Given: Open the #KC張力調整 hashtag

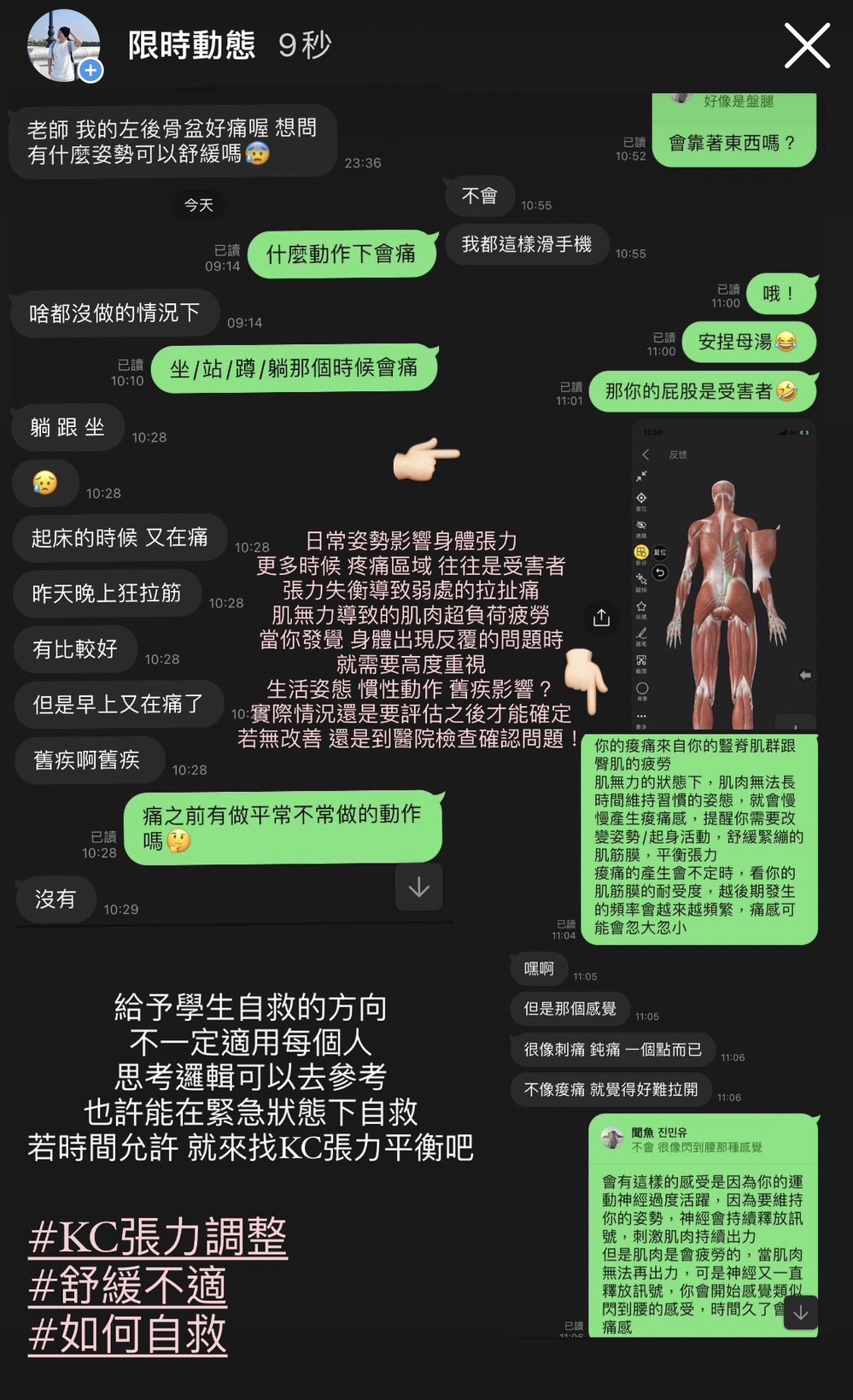Looking at the screenshot, I should pos(158,1236).
